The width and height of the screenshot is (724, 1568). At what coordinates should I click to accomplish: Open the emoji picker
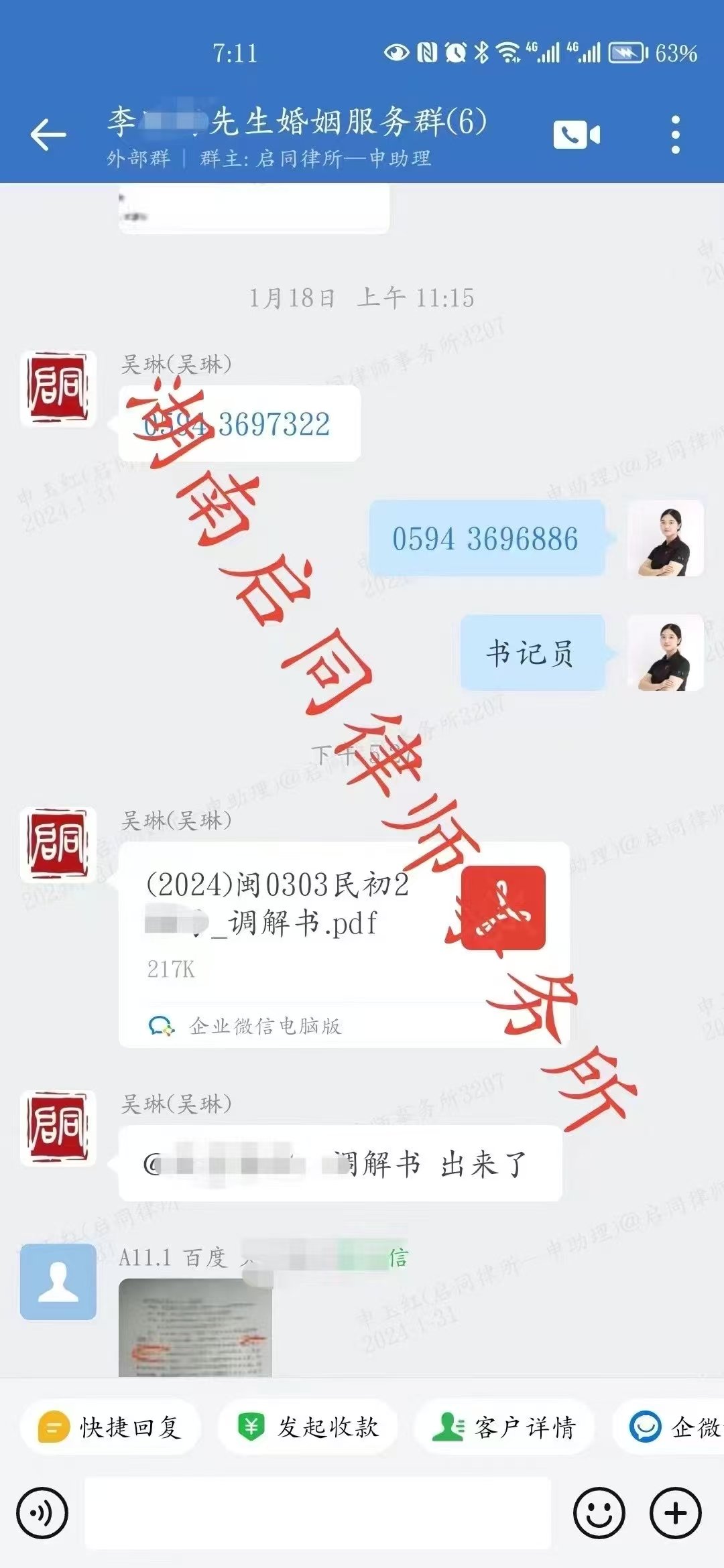point(599,1513)
